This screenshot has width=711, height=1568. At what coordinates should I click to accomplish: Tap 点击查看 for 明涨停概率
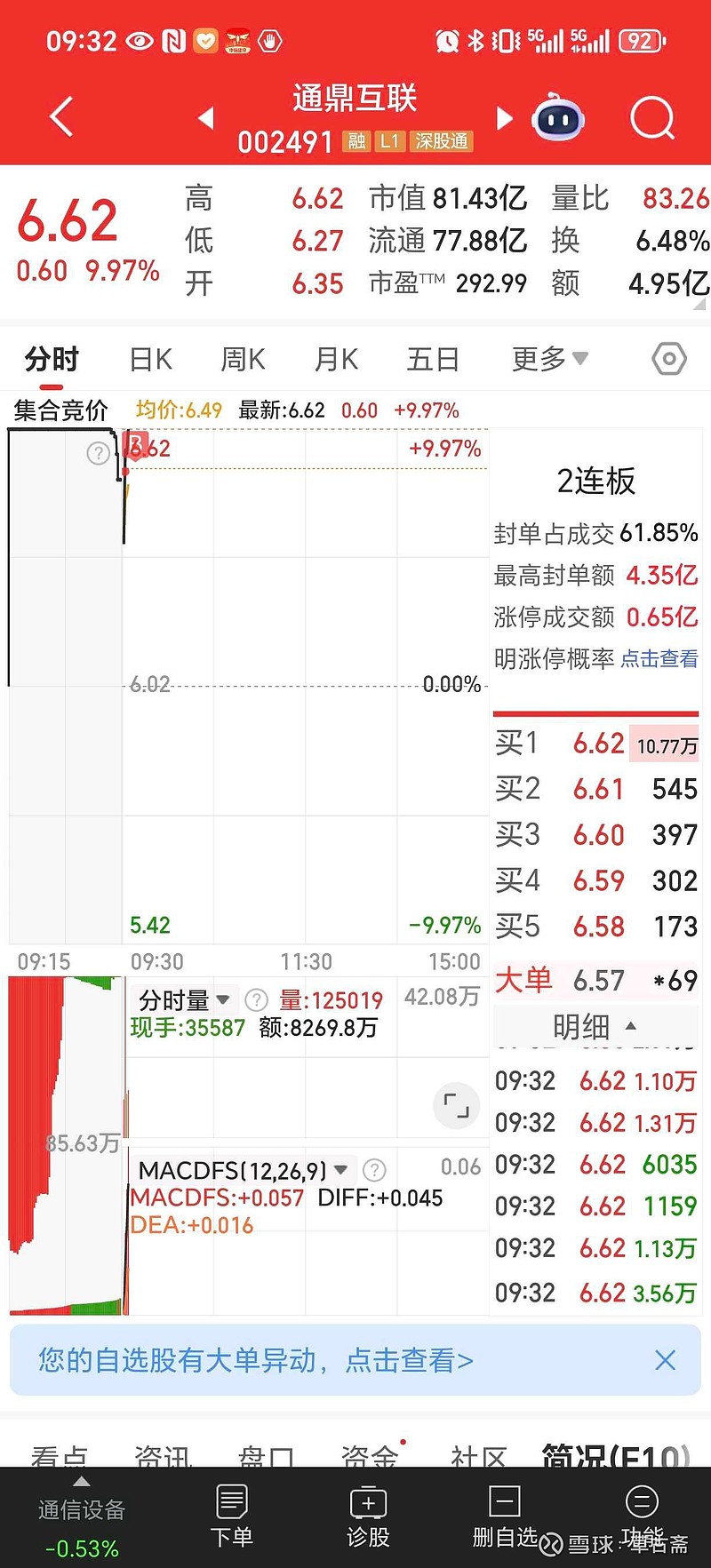[659, 658]
